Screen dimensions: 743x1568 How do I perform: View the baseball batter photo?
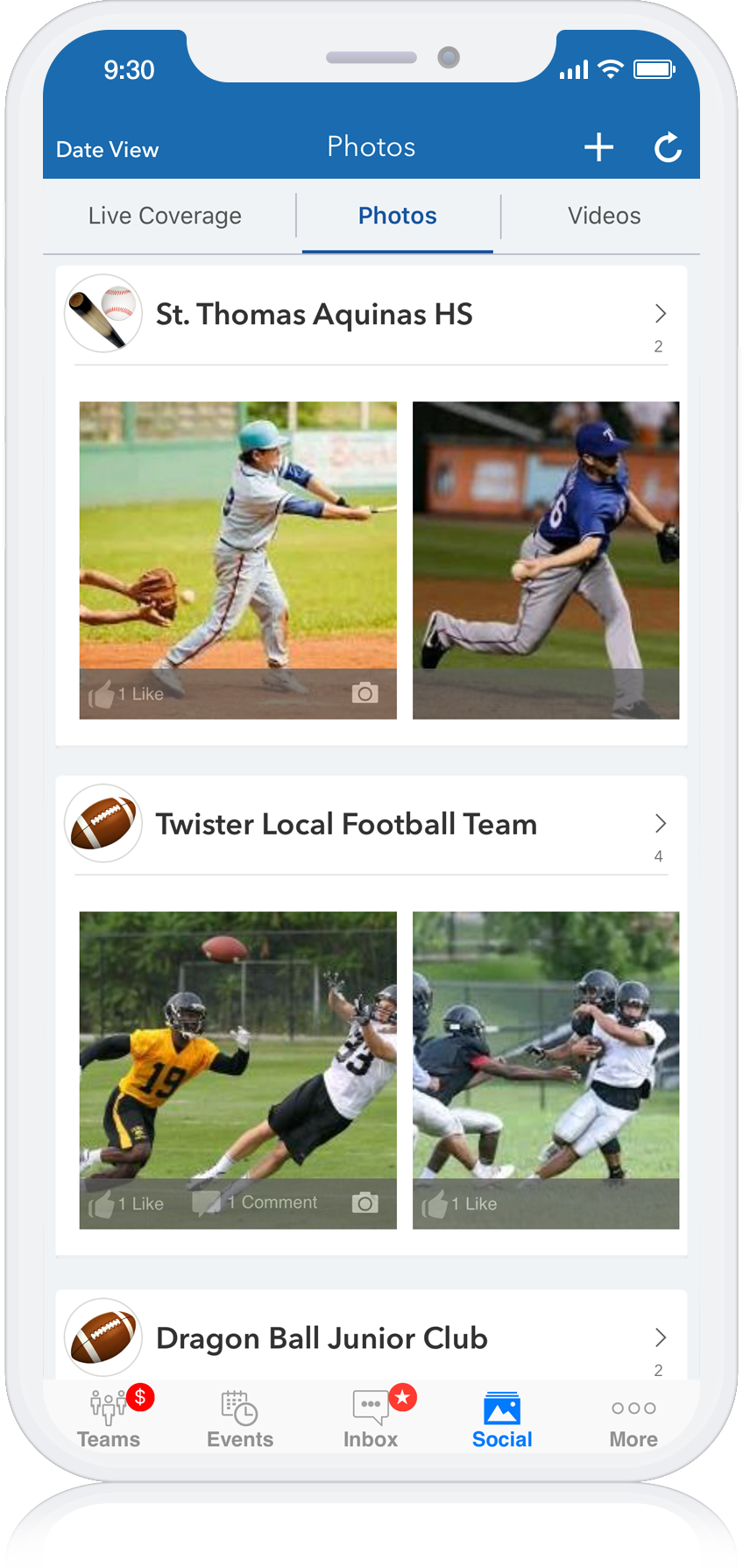[237, 543]
